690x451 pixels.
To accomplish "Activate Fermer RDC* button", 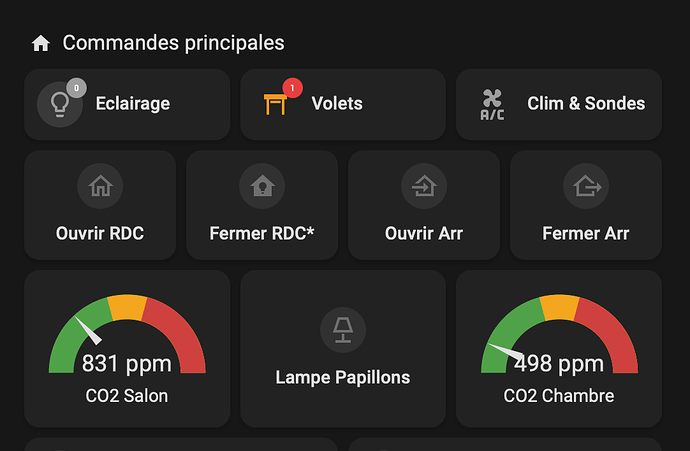I will pyautogui.click(x=262, y=205).
